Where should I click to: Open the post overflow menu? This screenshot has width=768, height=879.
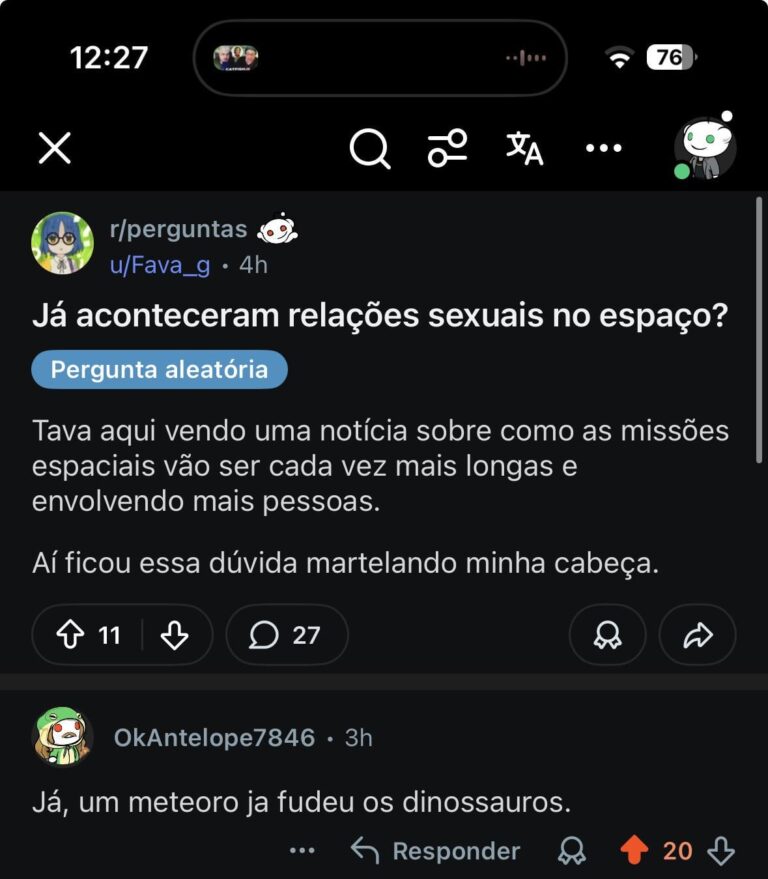pos(603,149)
